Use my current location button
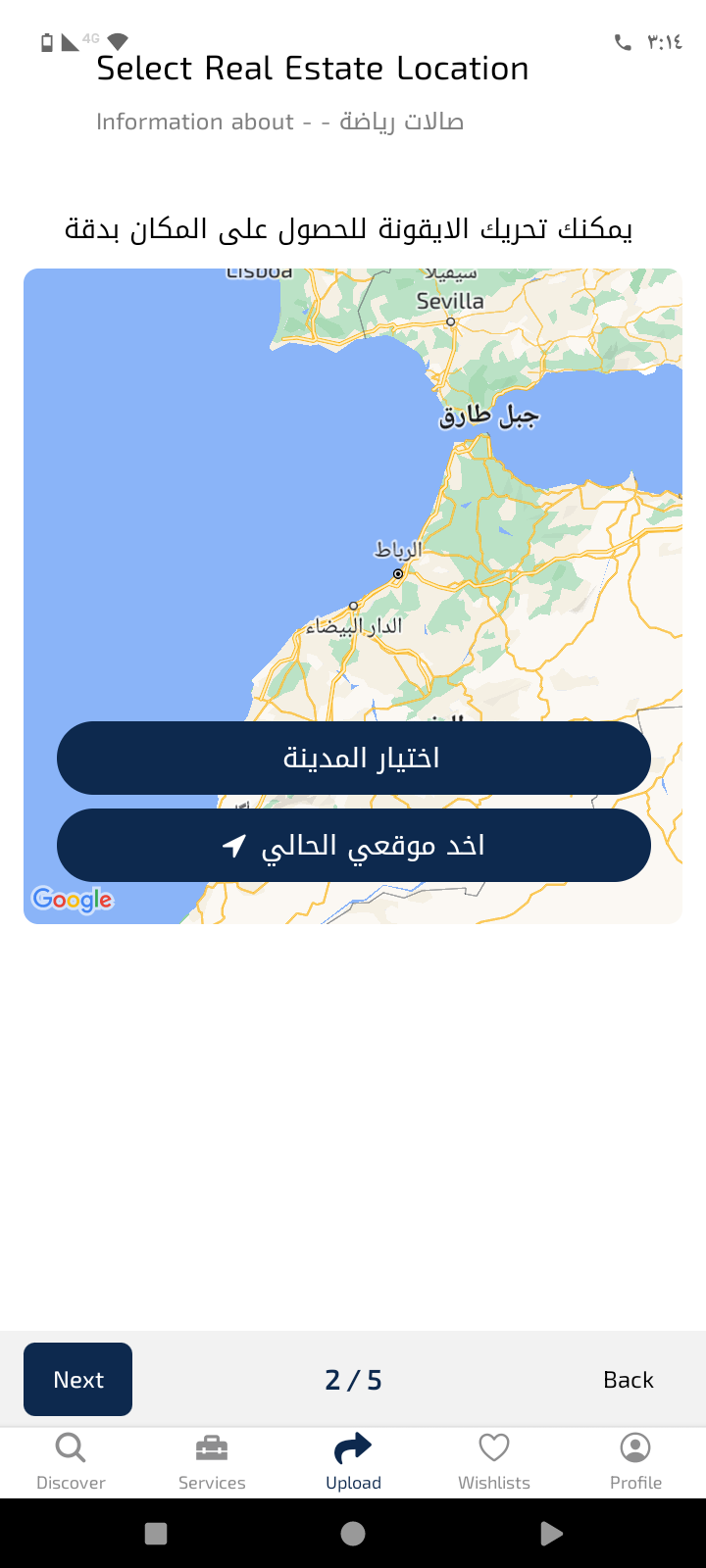Viewport: 706px width, 1568px height. (353, 845)
